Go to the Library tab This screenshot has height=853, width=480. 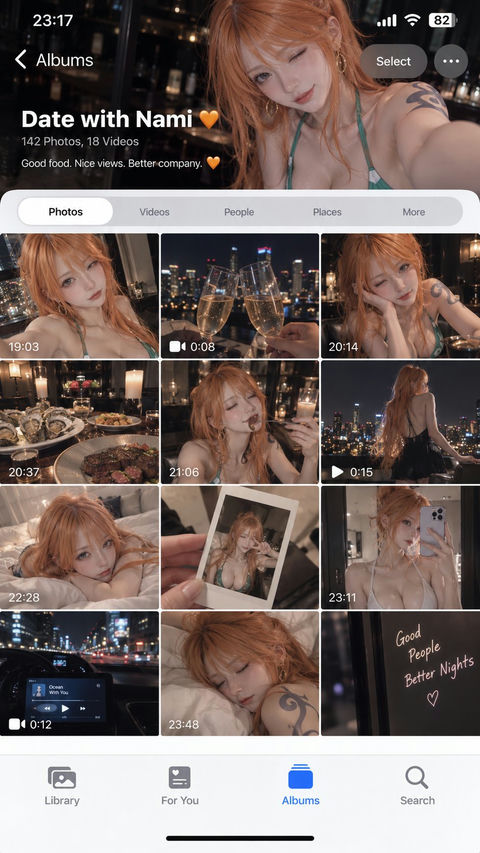click(x=62, y=786)
